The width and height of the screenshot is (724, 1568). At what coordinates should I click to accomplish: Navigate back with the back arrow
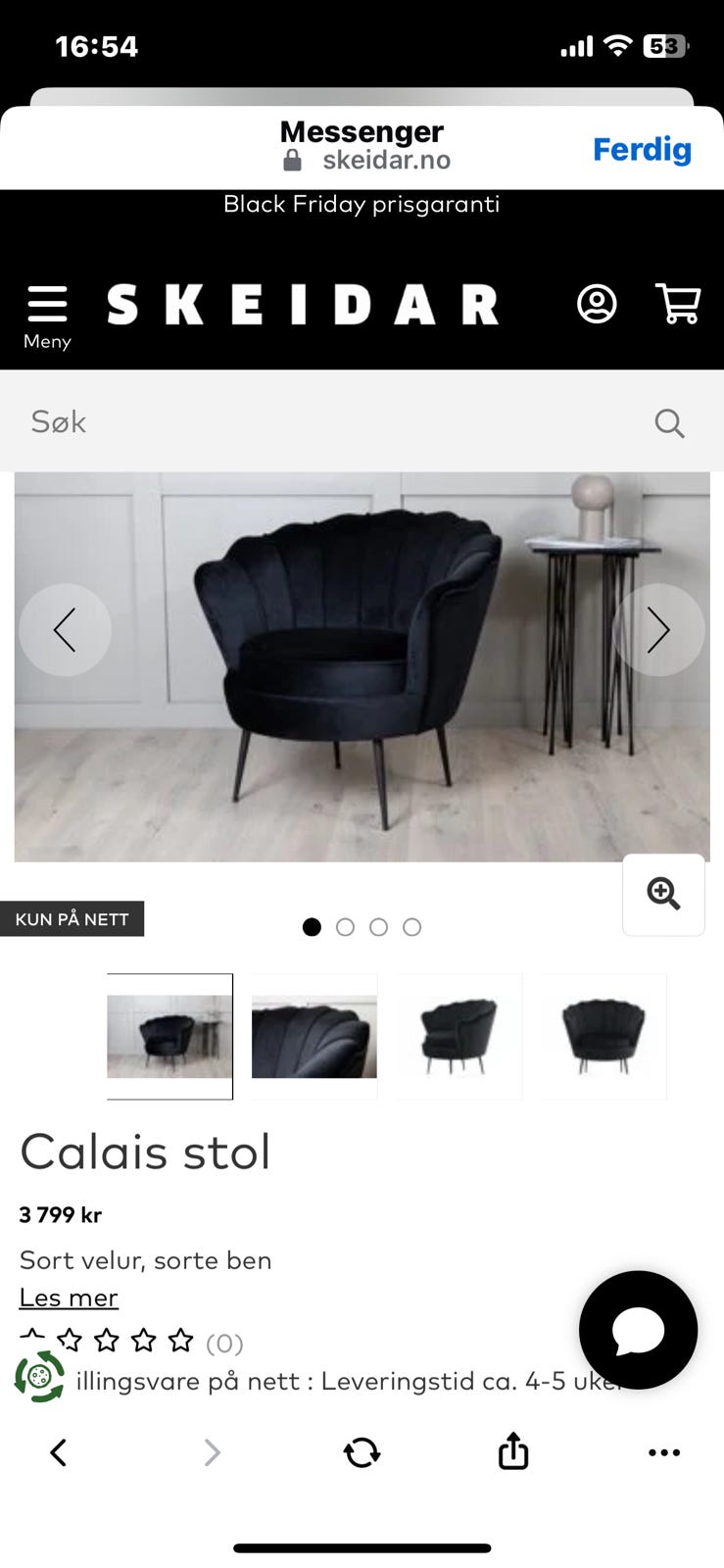point(57,1452)
